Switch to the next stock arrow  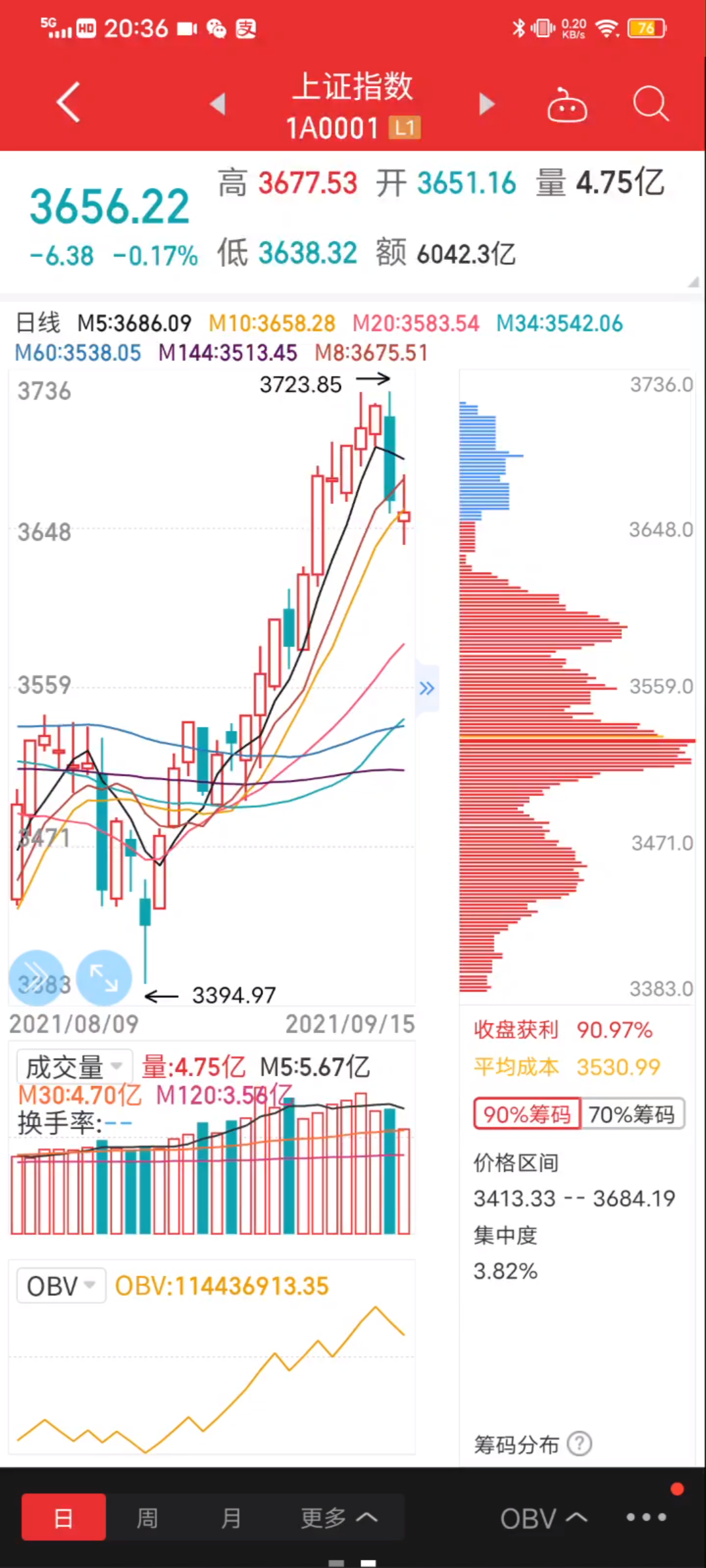[486, 104]
